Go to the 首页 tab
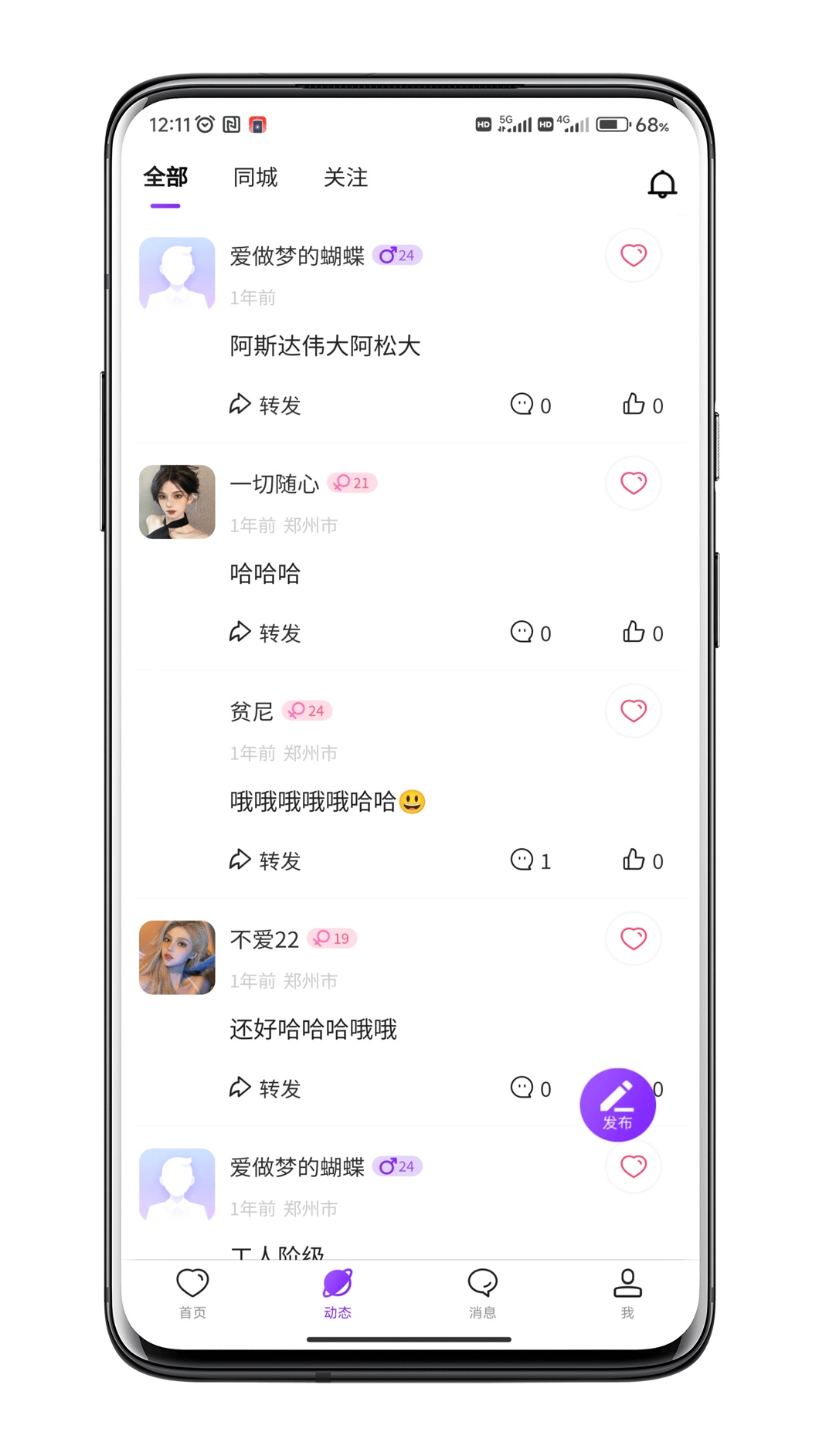The image size is (819, 1456). click(192, 1293)
